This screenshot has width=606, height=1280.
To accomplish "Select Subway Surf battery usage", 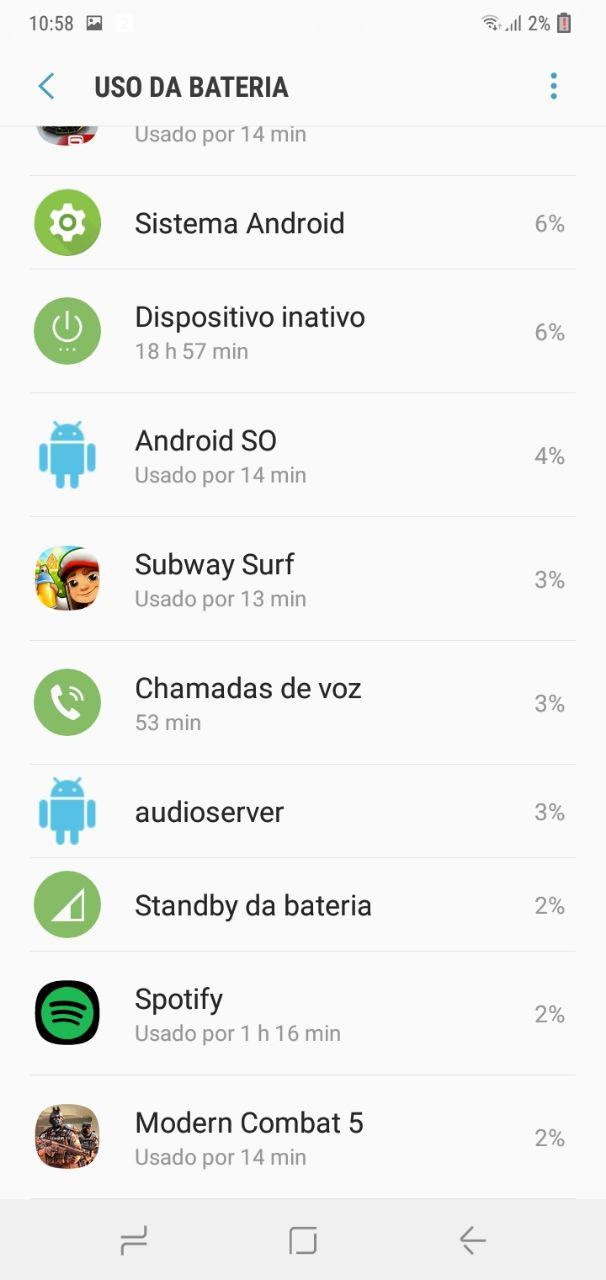I will [x=303, y=579].
